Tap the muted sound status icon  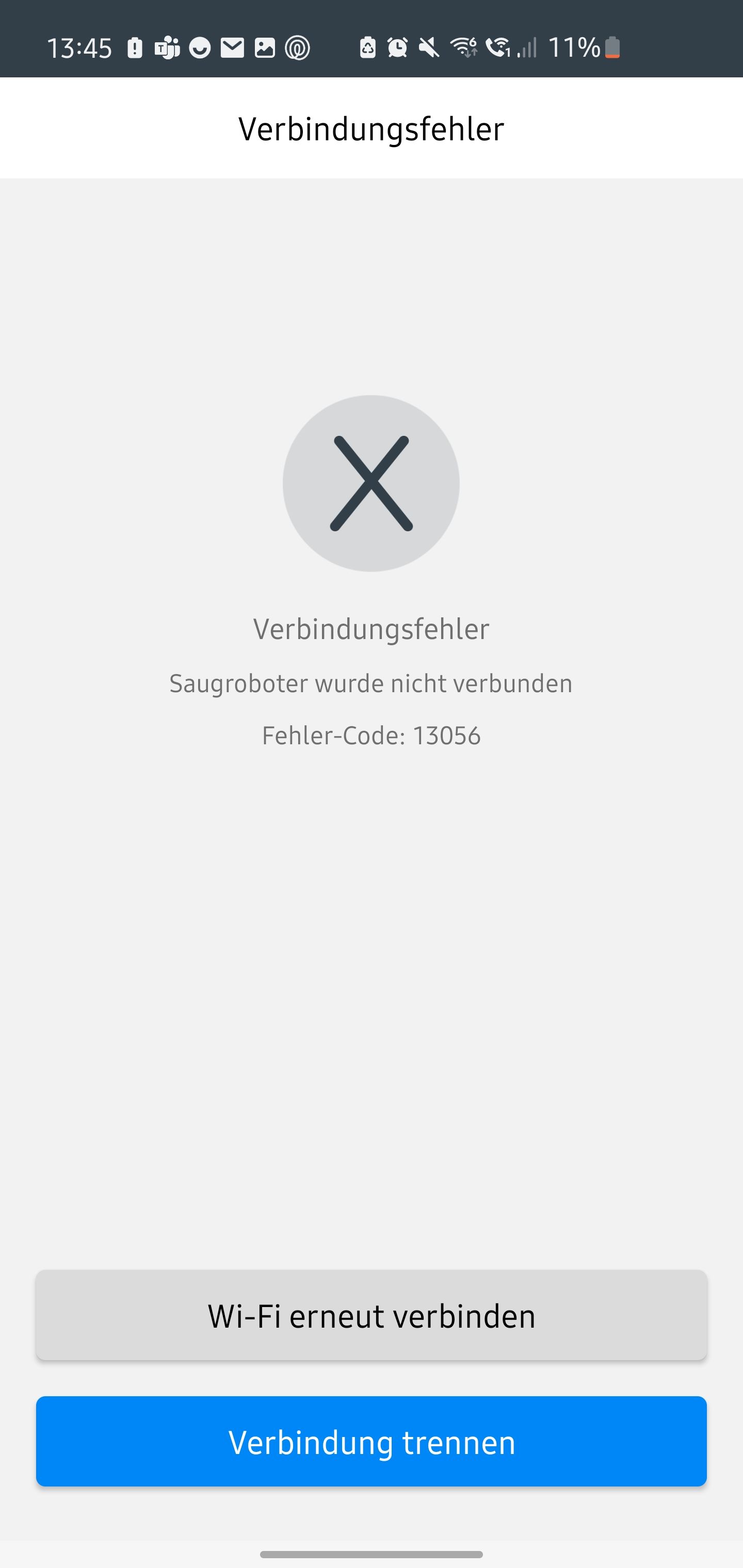tap(428, 47)
